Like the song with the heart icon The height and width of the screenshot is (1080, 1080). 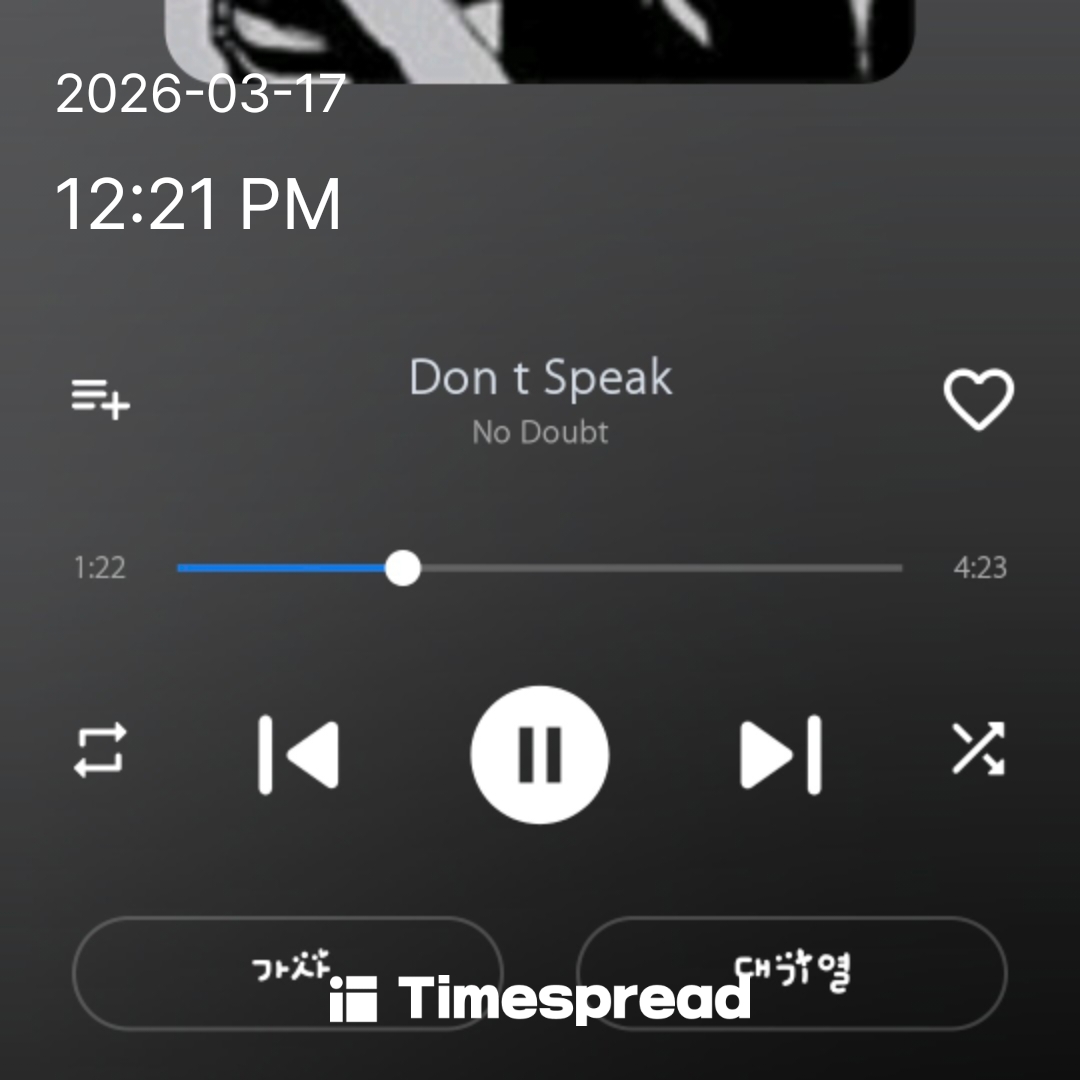pyautogui.click(x=978, y=399)
